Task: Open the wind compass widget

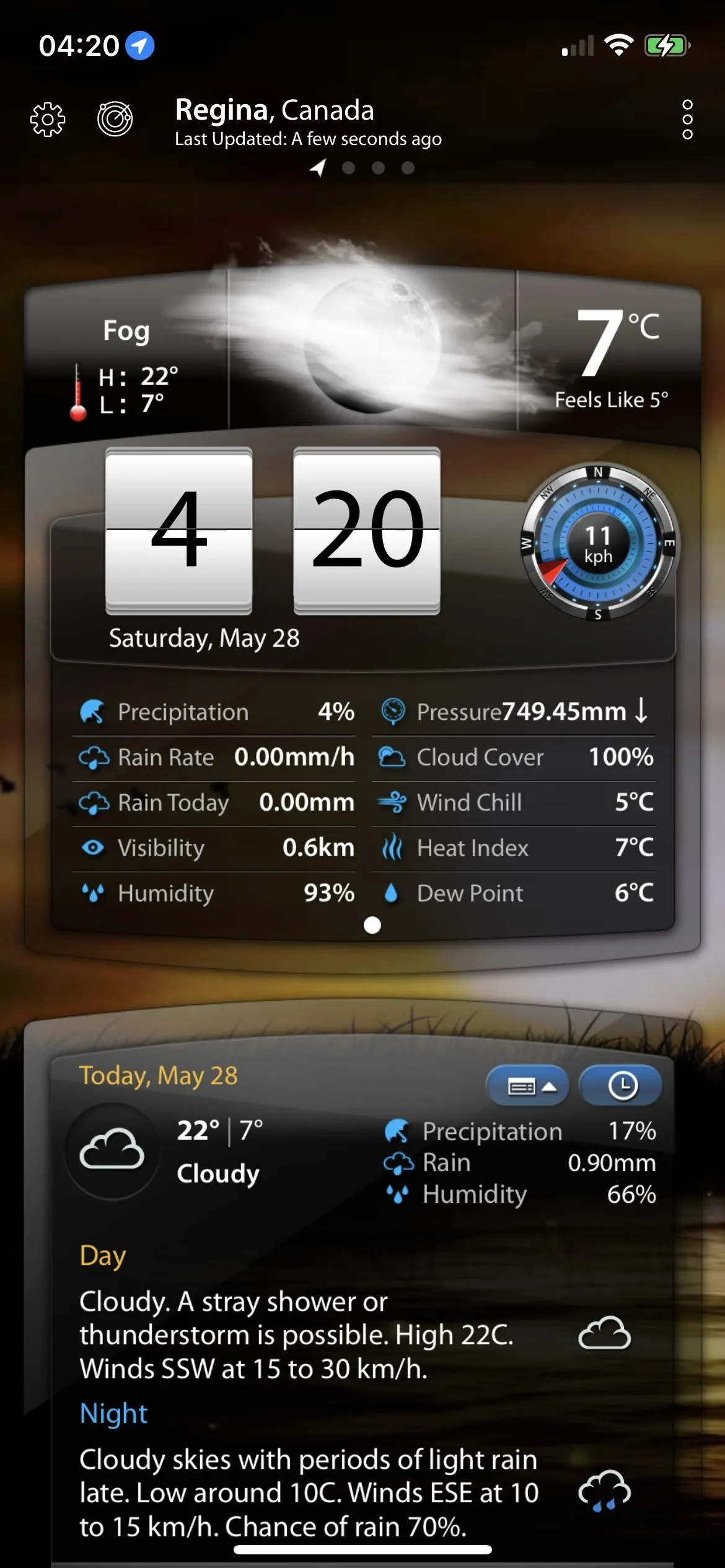Action: (598, 544)
